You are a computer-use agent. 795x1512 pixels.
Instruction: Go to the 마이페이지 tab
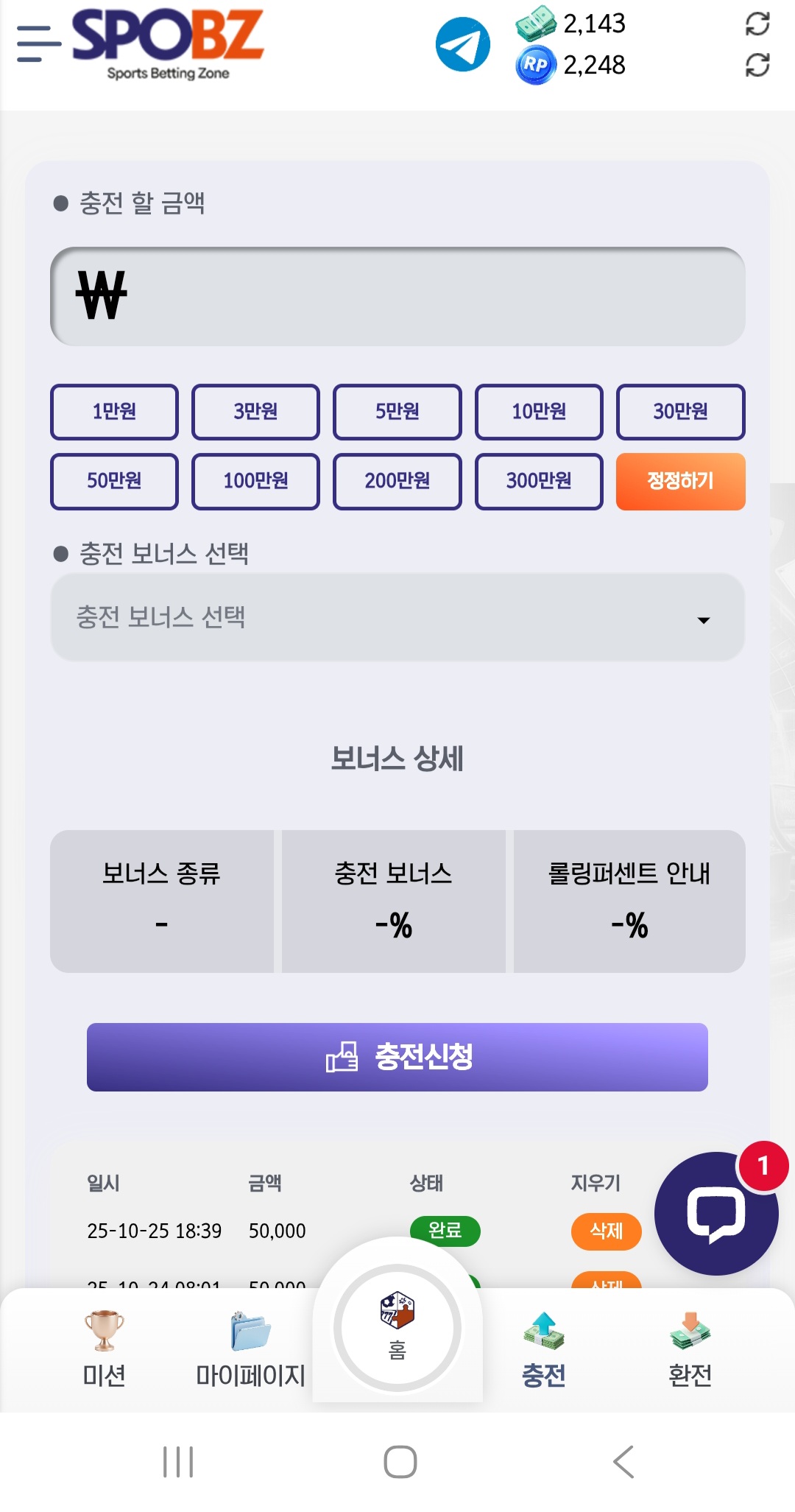[x=250, y=1349]
